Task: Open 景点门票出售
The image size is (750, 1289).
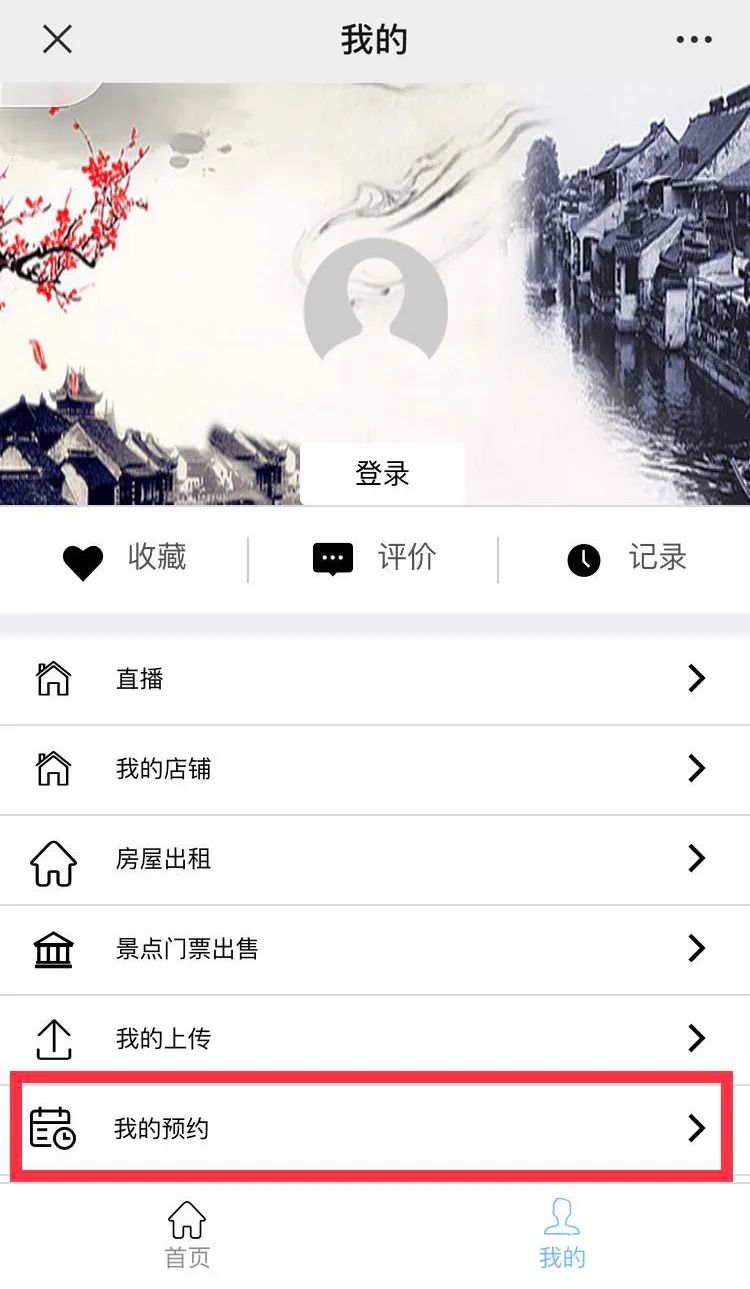Action: pyautogui.click(x=375, y=949)
